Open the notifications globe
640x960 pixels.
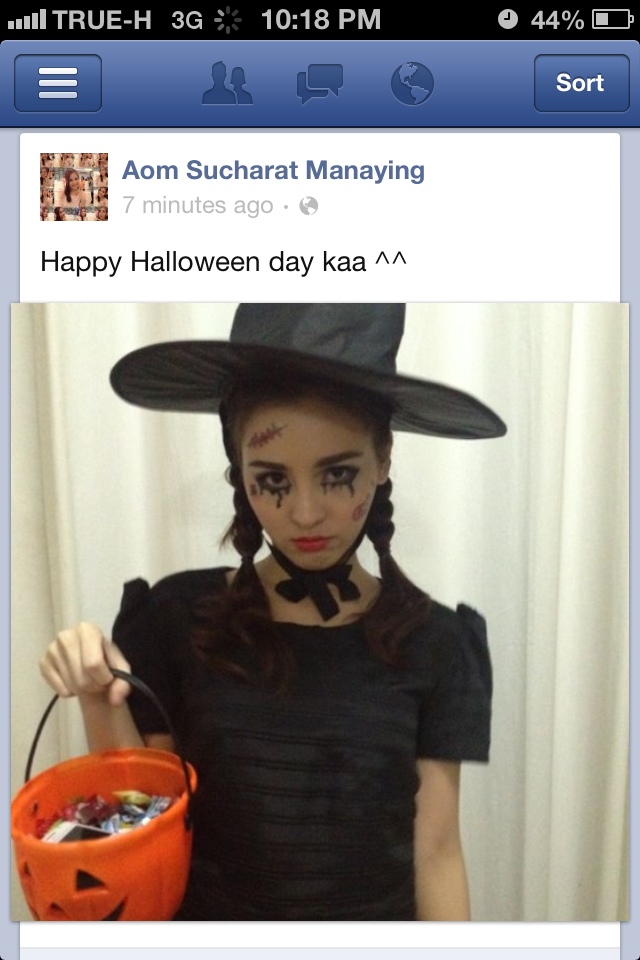click(x=411, y=83)
